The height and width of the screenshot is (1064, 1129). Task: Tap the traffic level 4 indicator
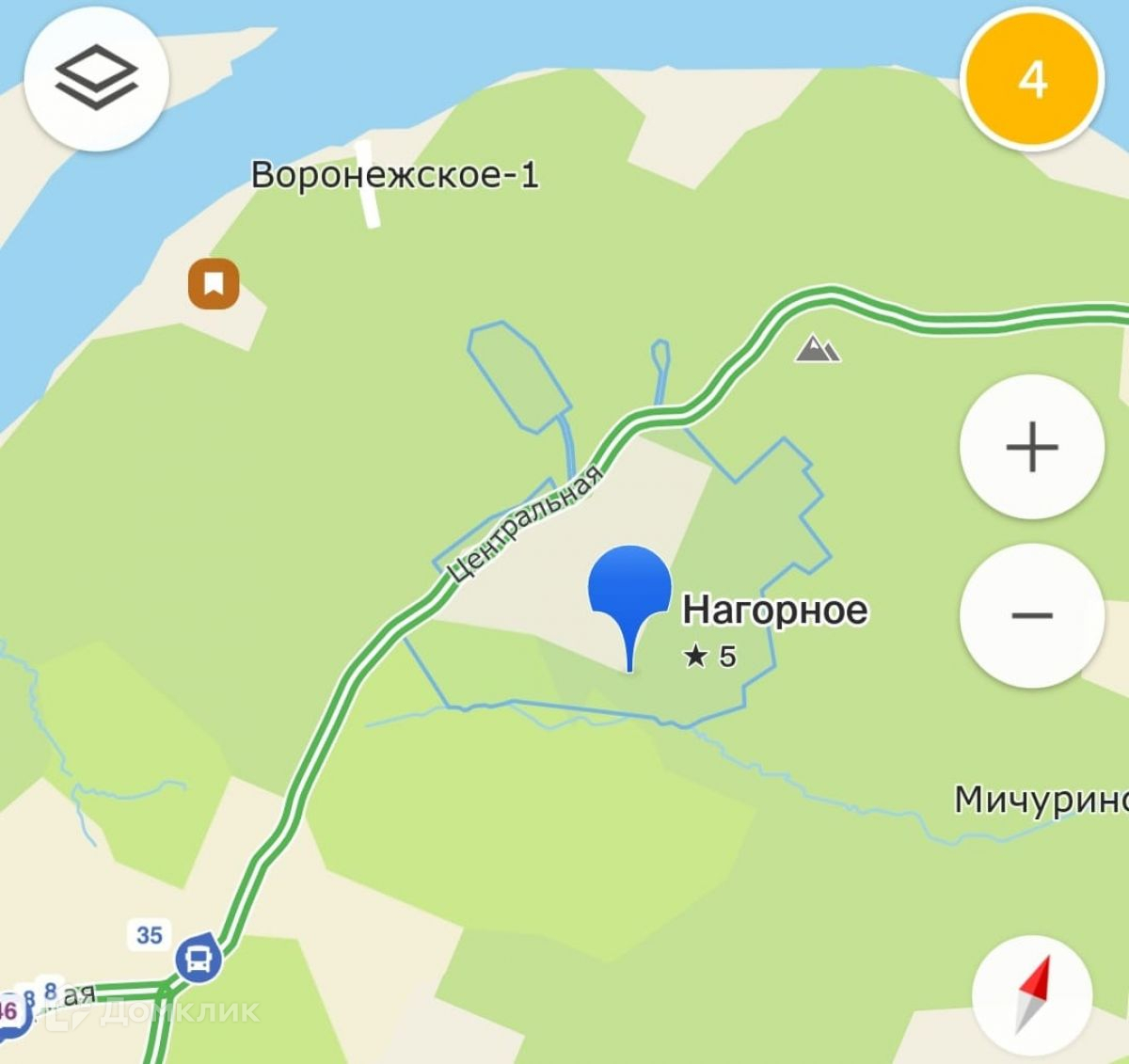(x=1031, y=79)
